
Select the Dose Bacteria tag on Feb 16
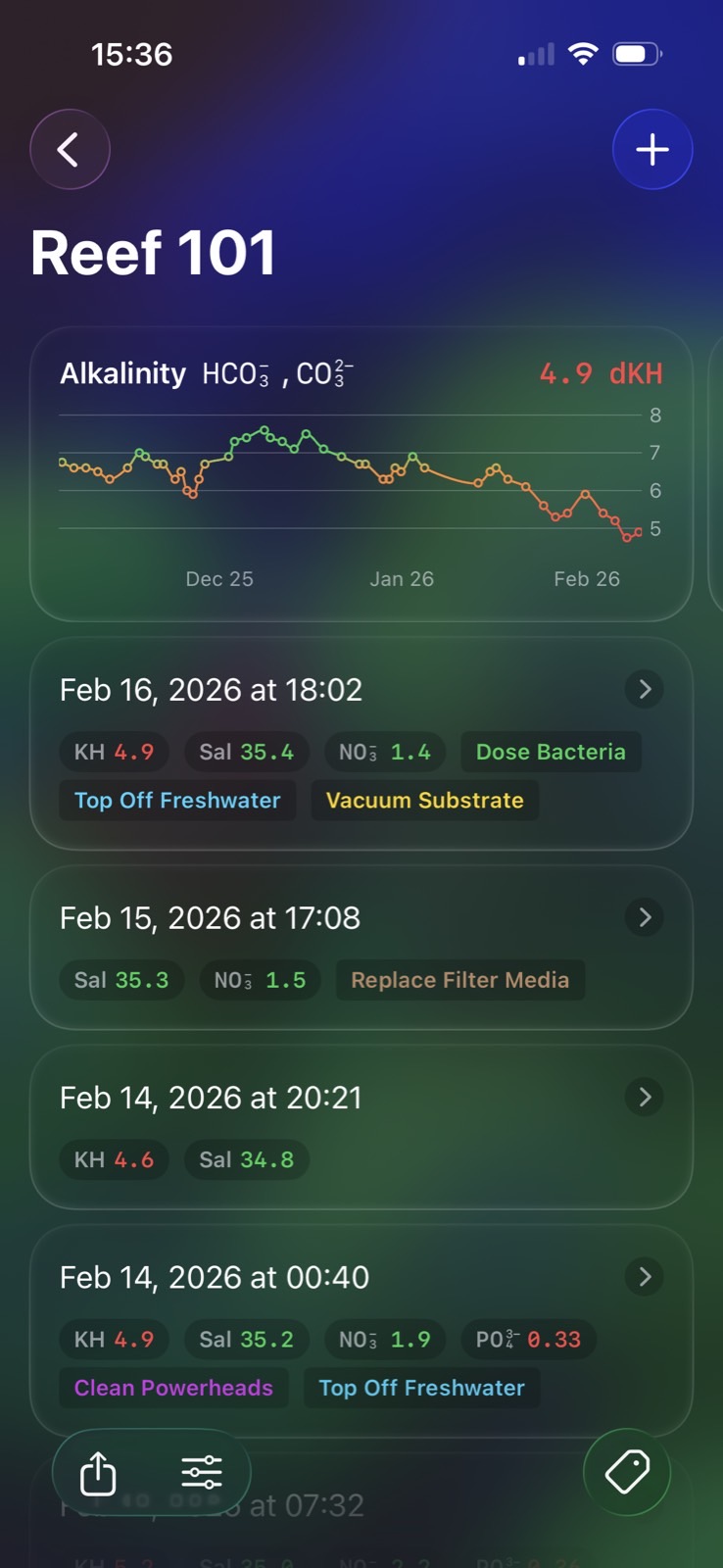pos(551,752)
